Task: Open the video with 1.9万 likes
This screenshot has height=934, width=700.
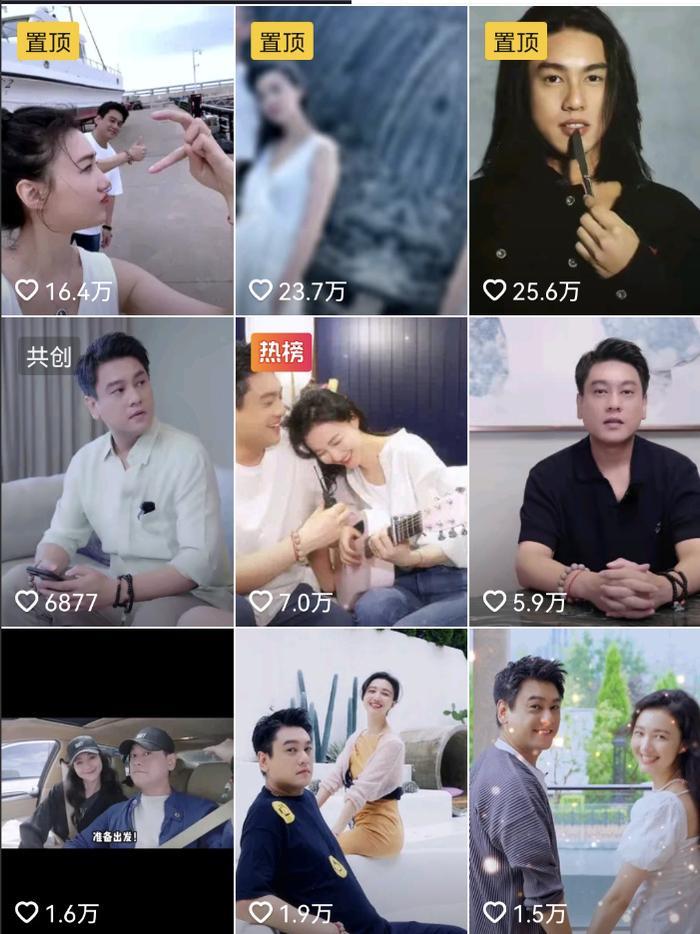Action: tap(351, 780)
